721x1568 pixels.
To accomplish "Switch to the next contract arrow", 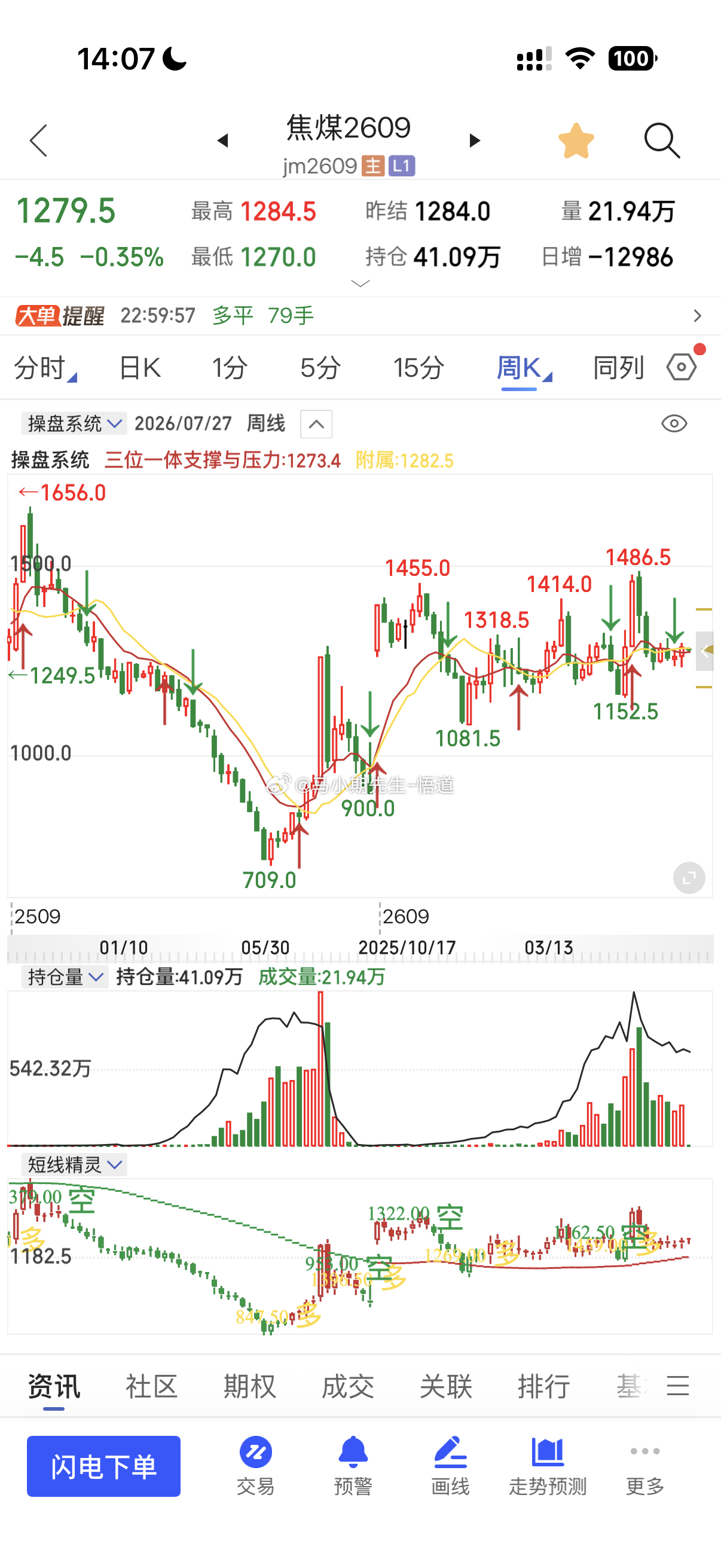I will 475,141.
